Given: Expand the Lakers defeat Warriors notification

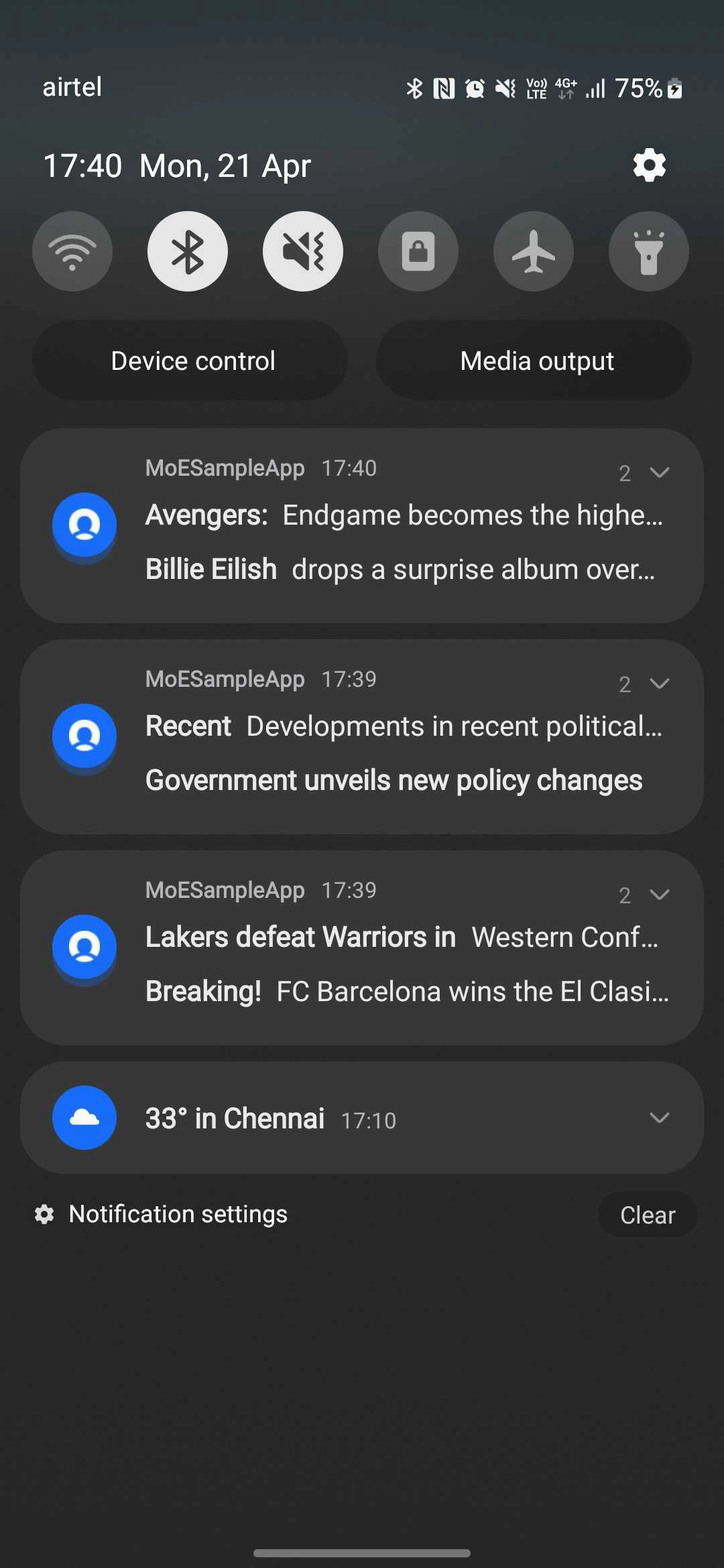Looking at the screenshot, I should 659,894.
